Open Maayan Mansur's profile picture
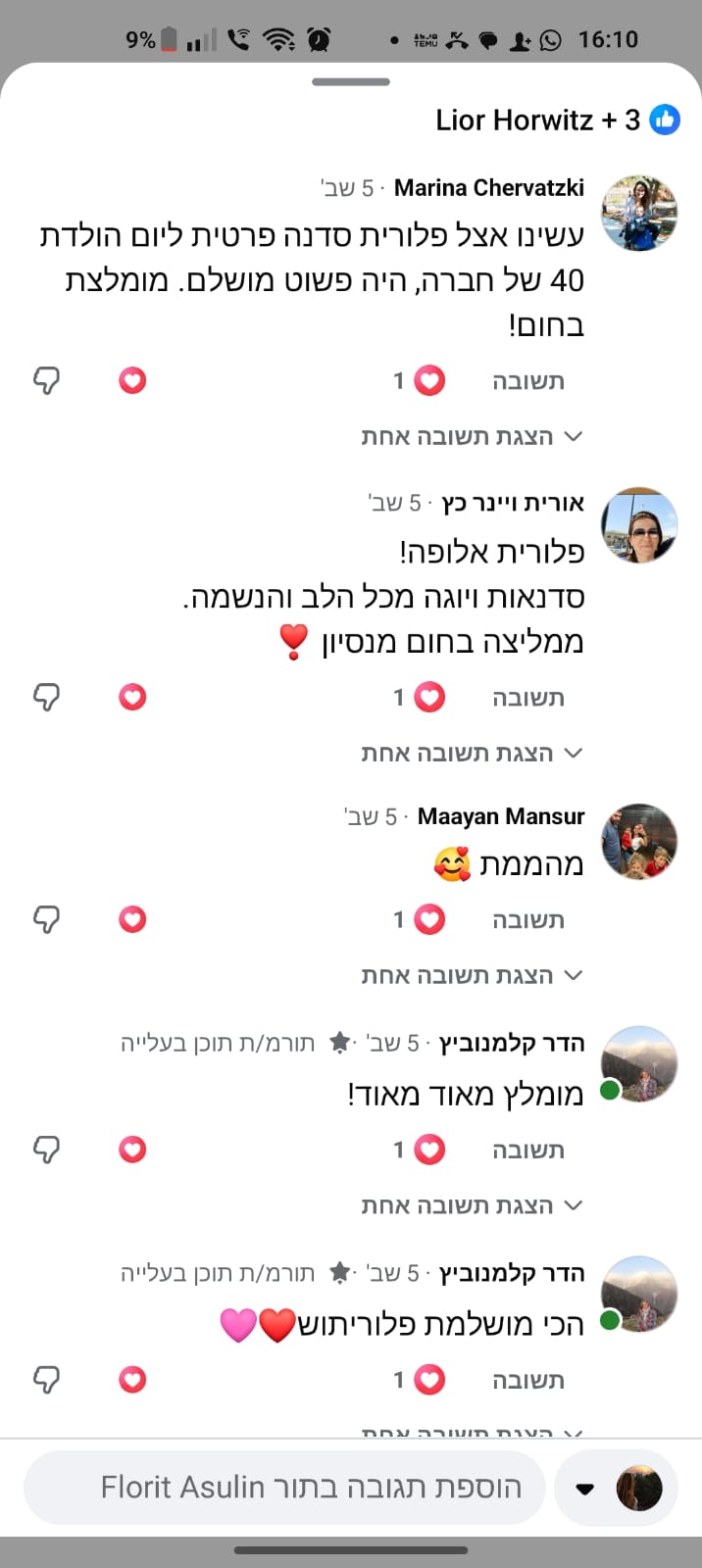This screenshot has height=1568, width=702. [638, 841]
